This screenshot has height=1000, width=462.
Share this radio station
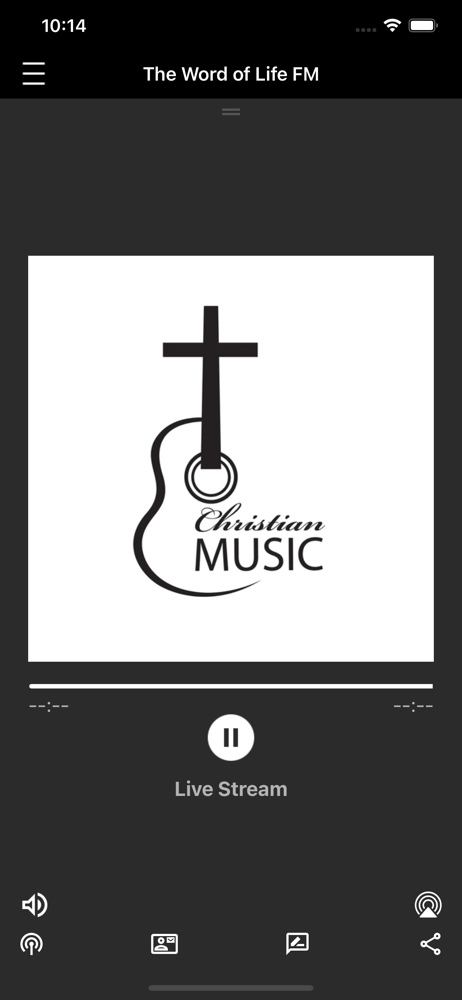coord(431,944)
